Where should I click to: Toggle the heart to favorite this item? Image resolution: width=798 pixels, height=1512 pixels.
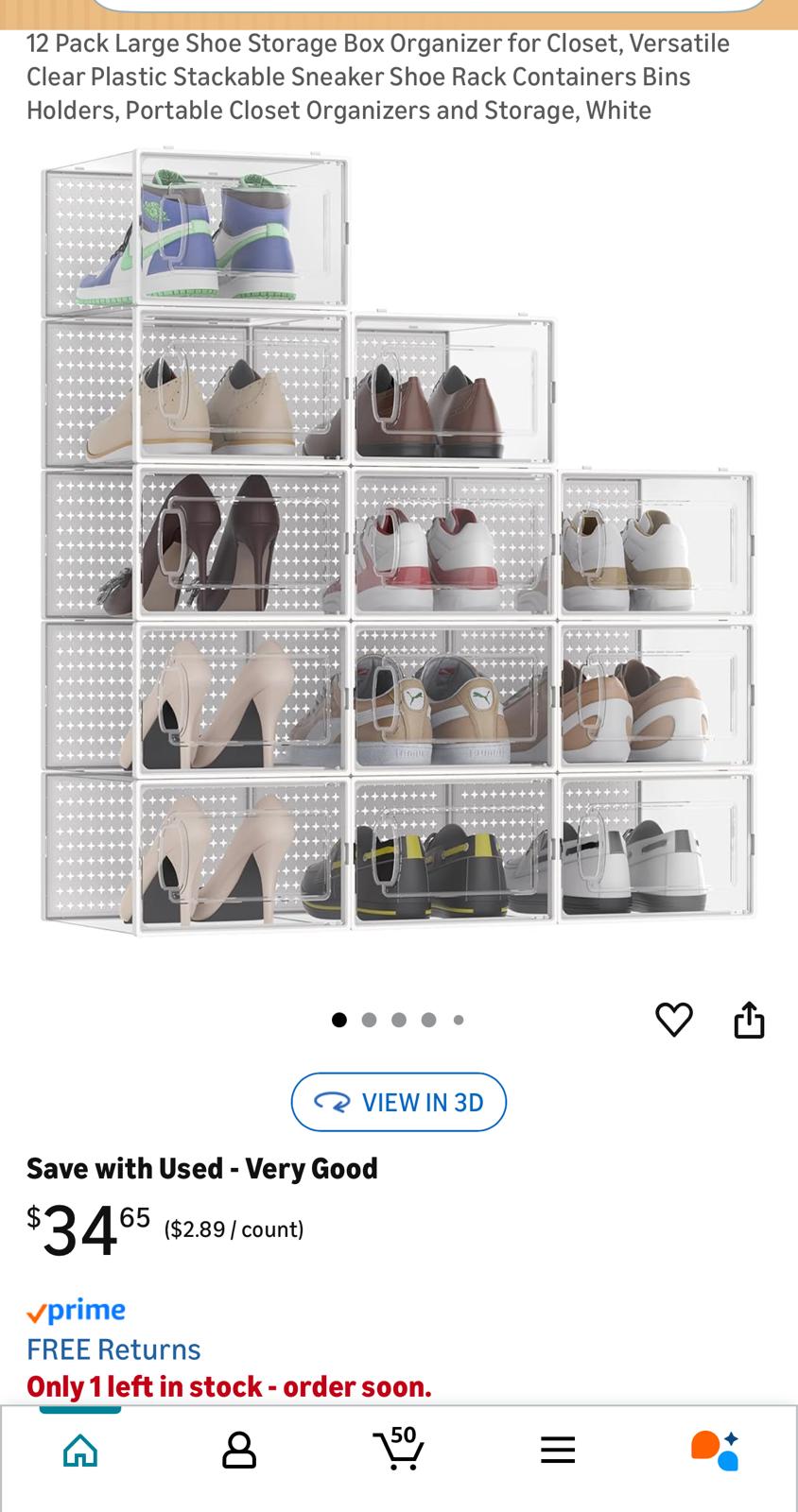coord(674,1019)
